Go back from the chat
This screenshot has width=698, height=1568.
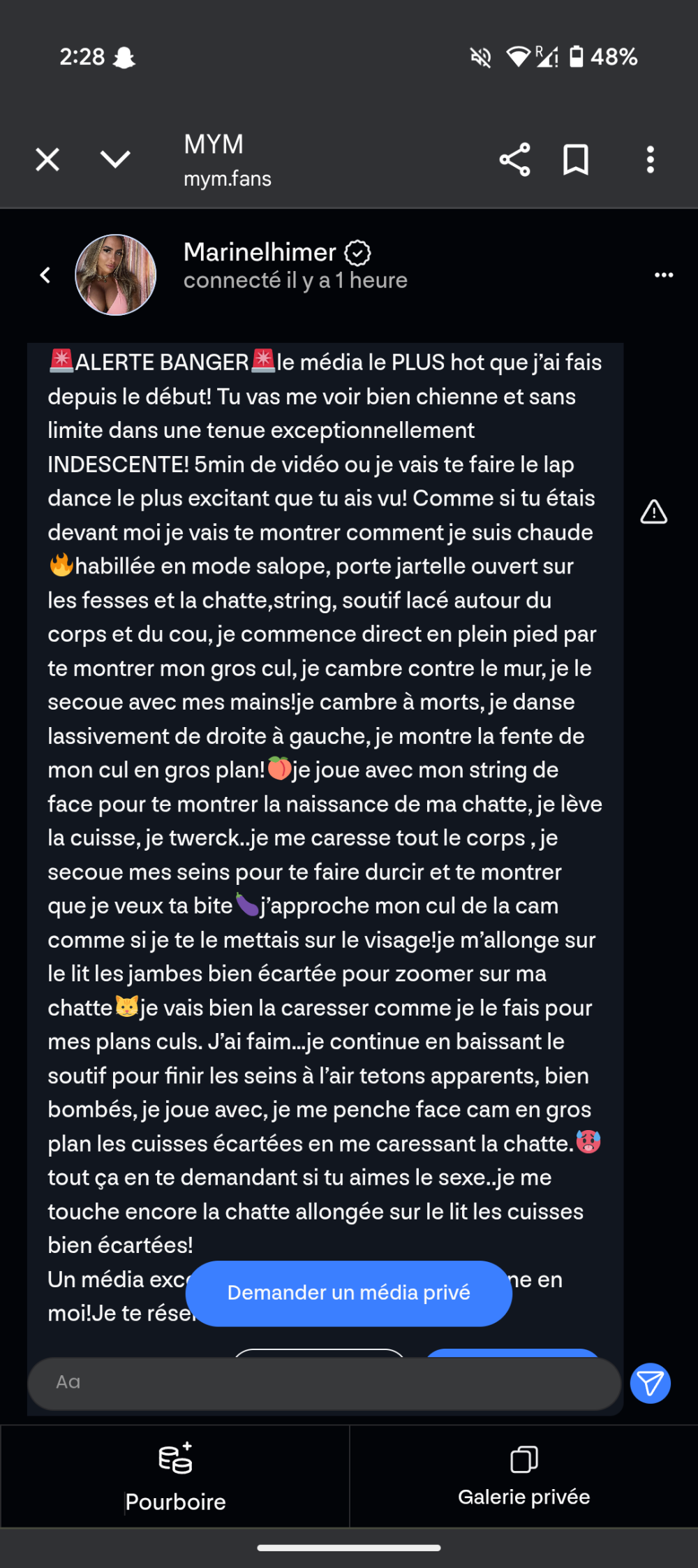click(45, 275)
